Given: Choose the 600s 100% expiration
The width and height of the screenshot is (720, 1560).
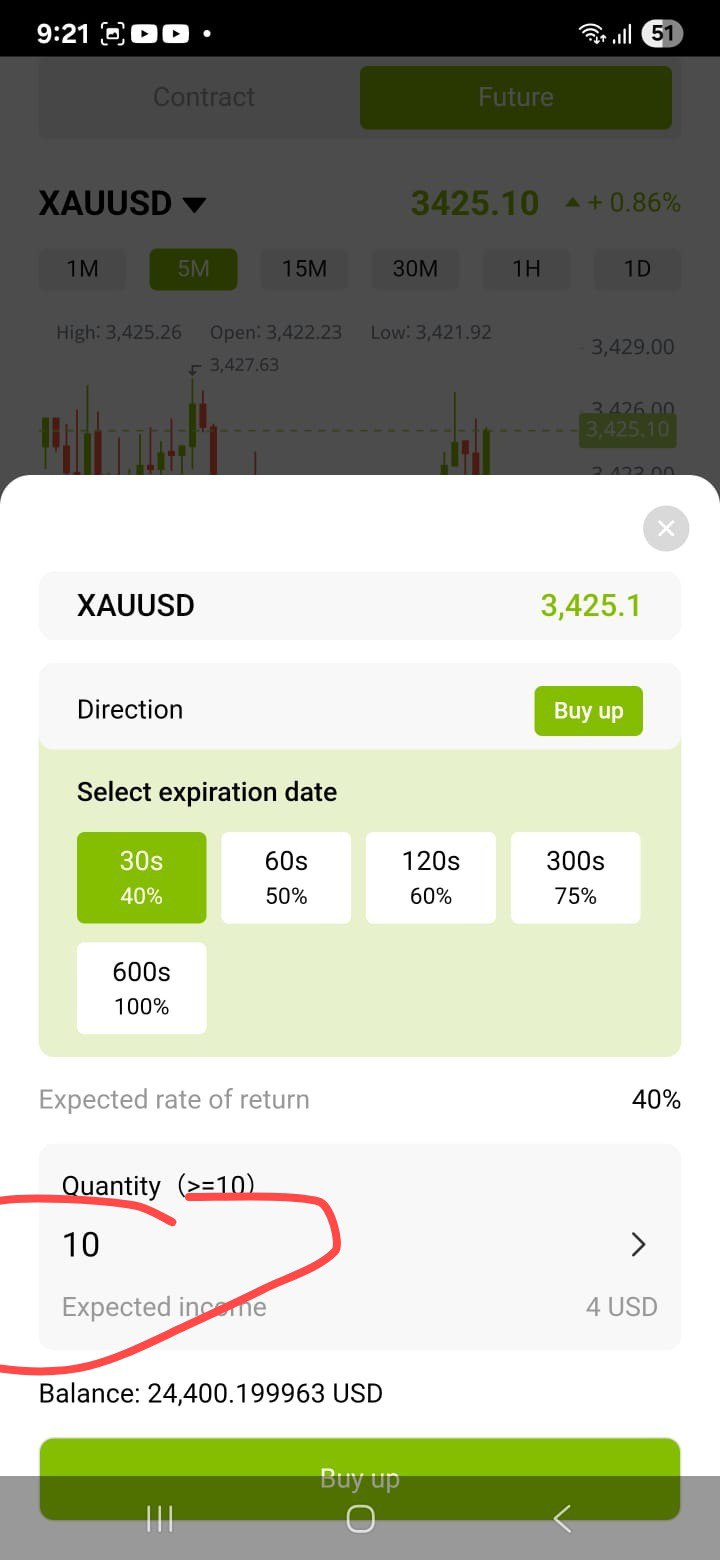Looking at the screenshot, I should 142,988.
